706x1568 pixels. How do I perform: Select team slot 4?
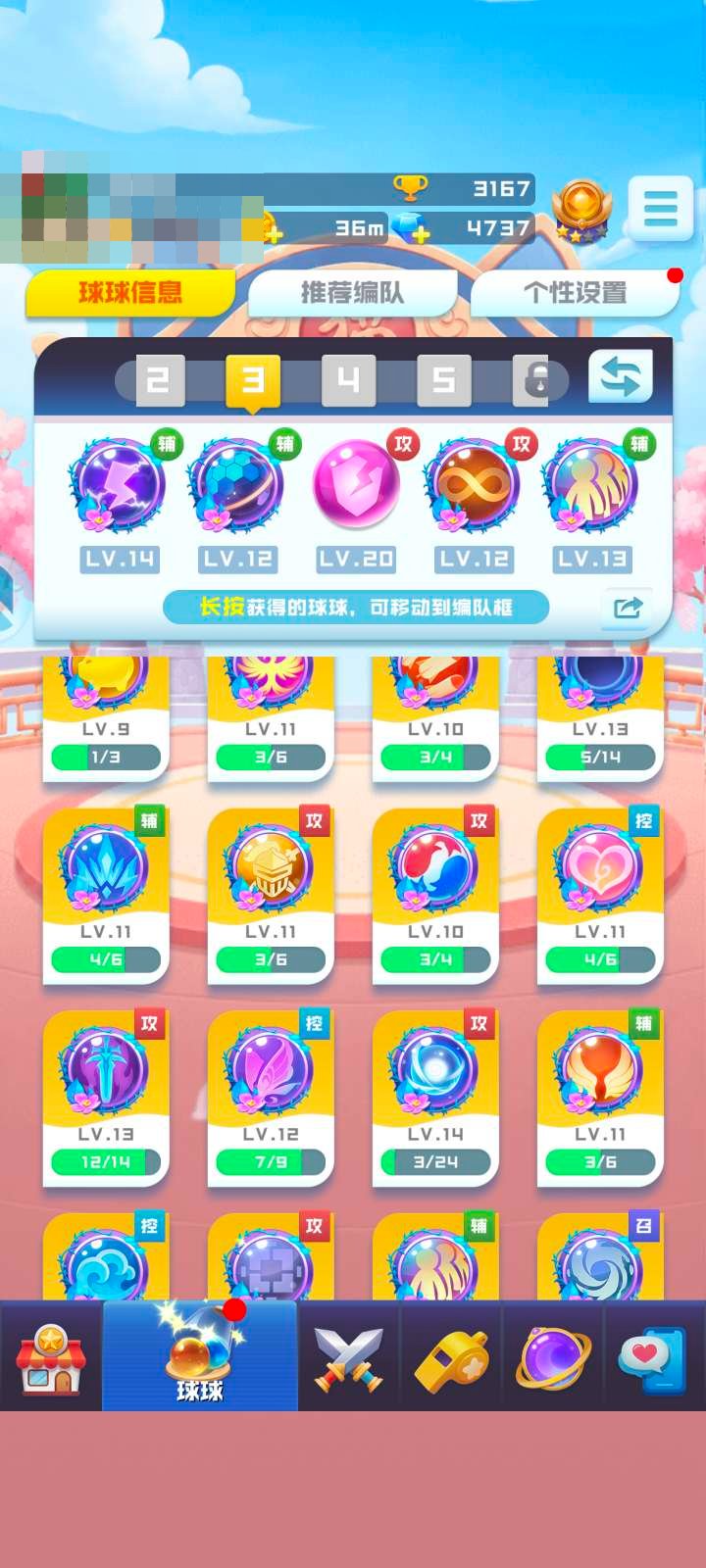coord(348,380)
